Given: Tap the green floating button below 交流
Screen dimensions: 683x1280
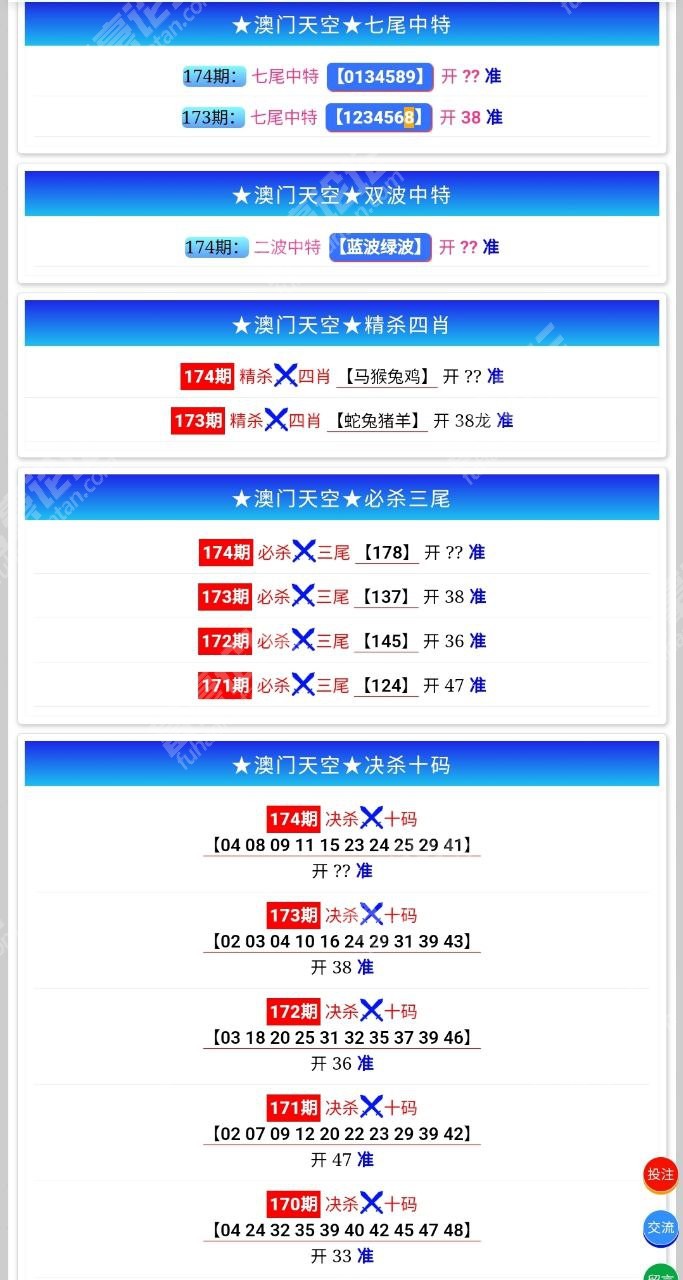Looking at the screenshot, I should click(660, 1272).
